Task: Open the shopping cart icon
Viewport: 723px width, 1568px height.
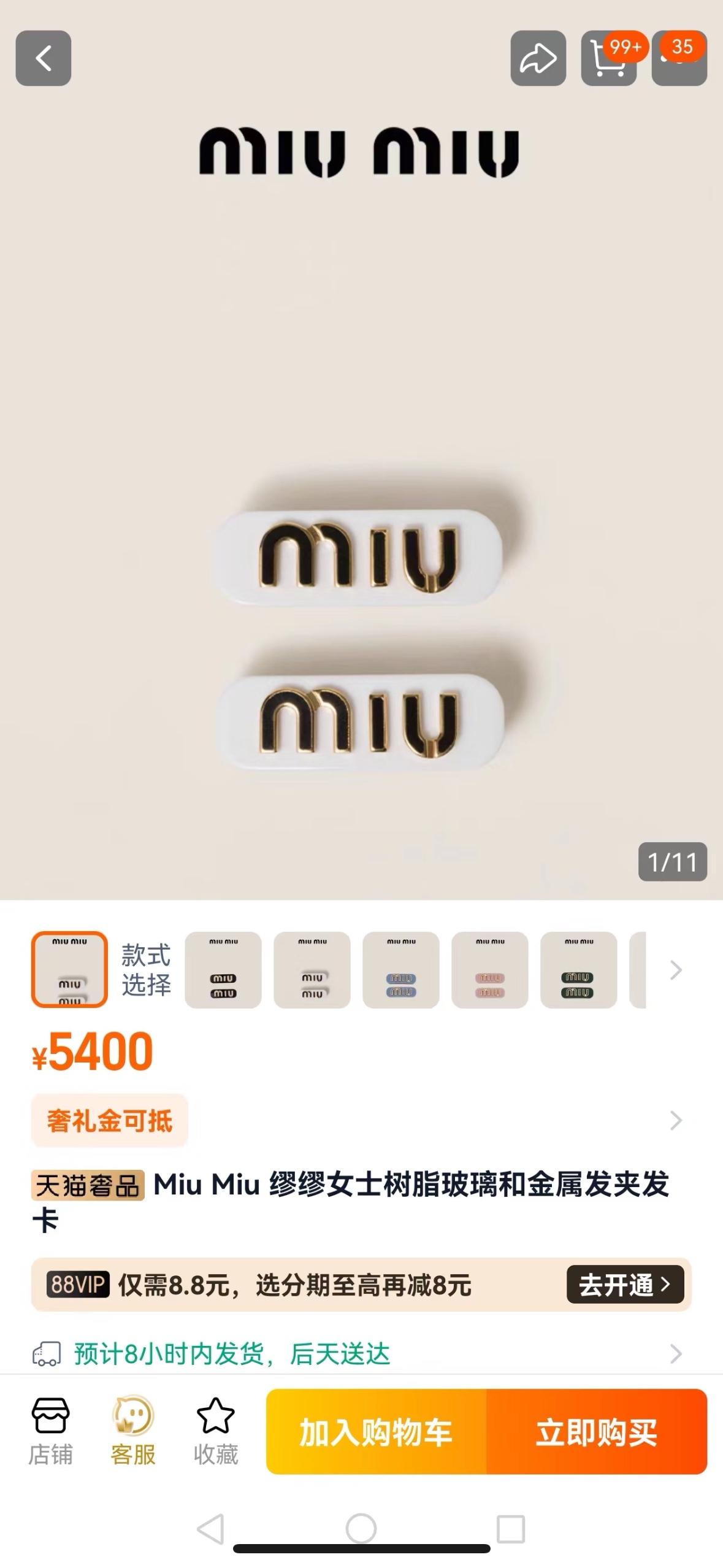Action: coord(608,58)
